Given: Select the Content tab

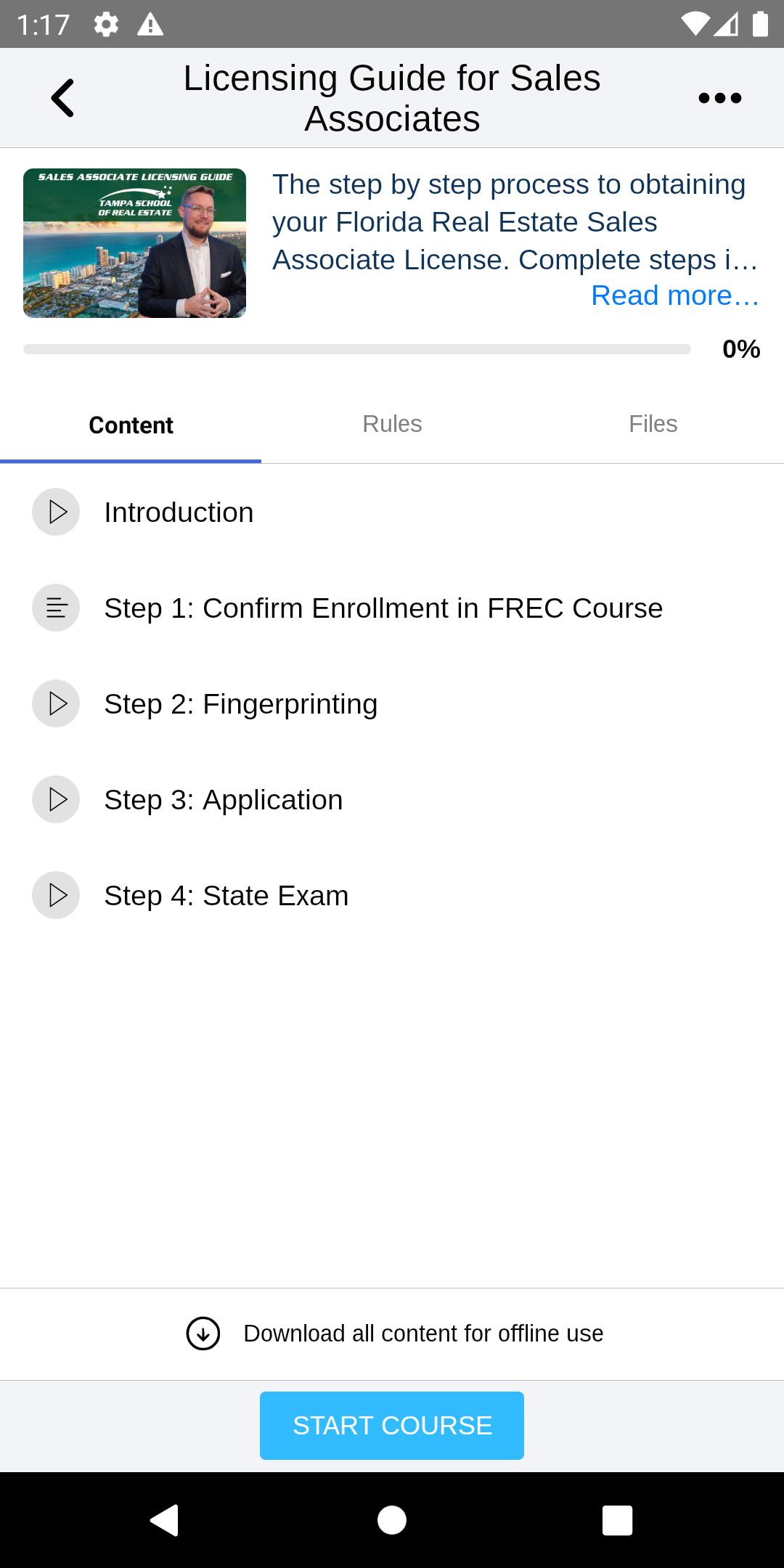Looking at the screenshot, I should pos(131,425).
